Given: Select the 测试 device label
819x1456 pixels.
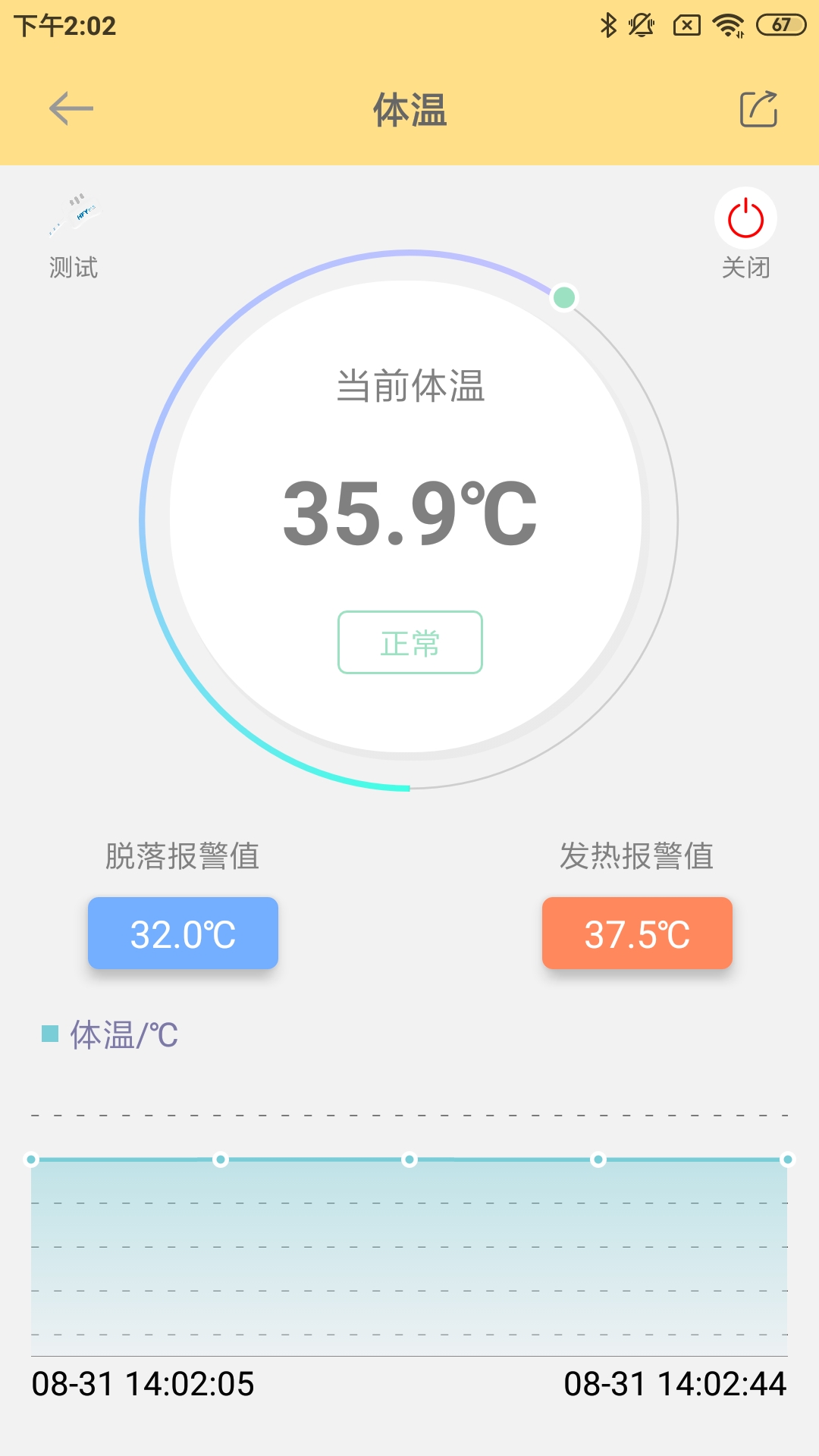Looking at the screenshot, I should [74, 267].
